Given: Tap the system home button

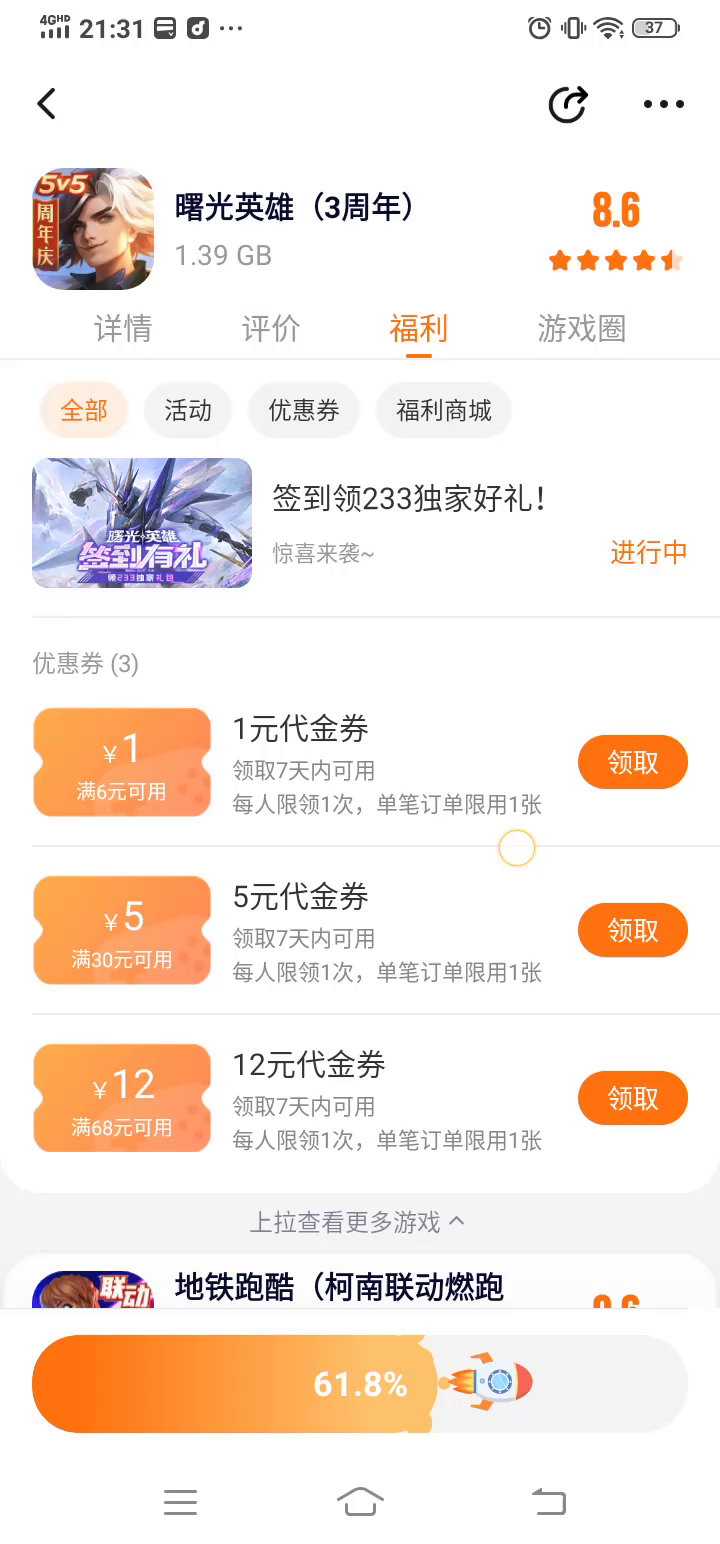Looking at the screenshot, I should [360, 1501].
